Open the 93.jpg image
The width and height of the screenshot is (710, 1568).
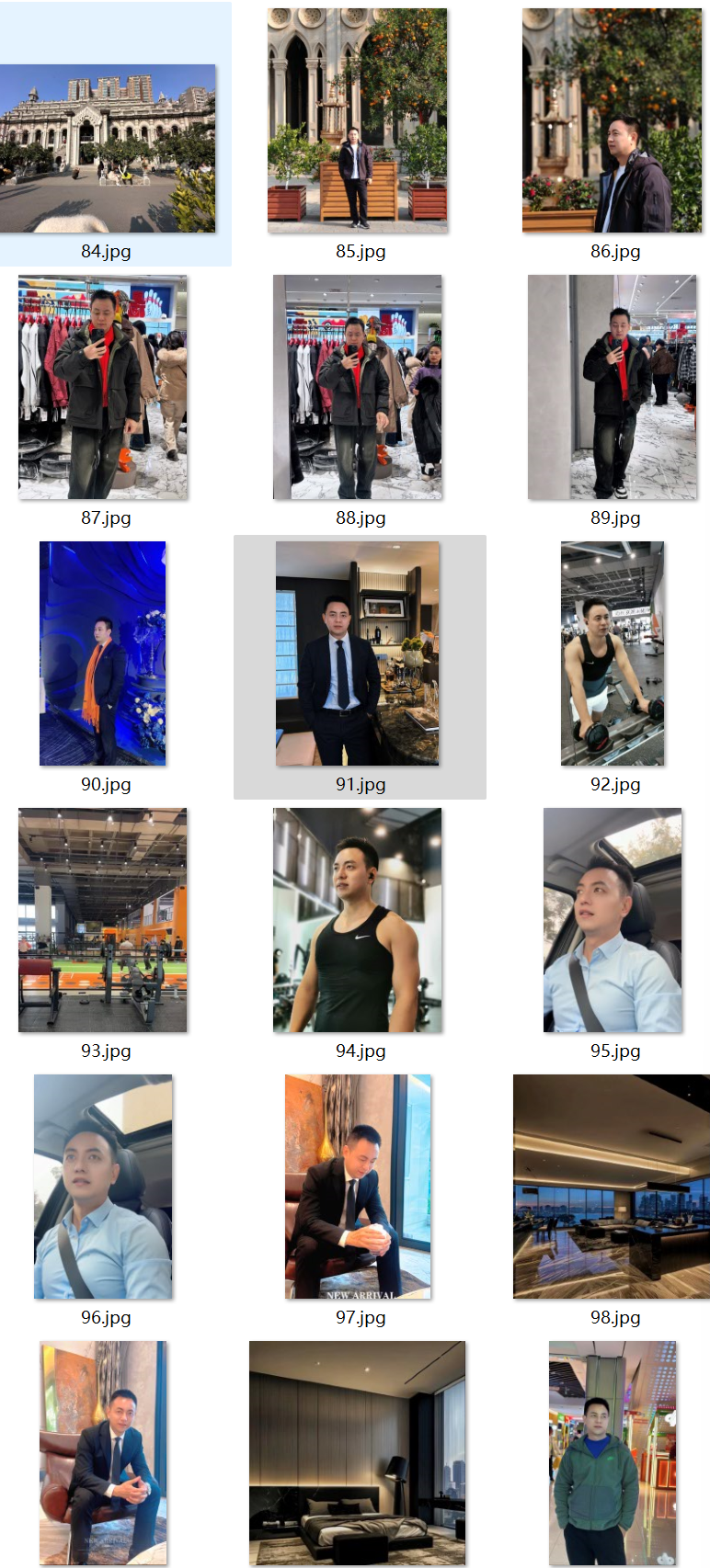tap(103, 920)
